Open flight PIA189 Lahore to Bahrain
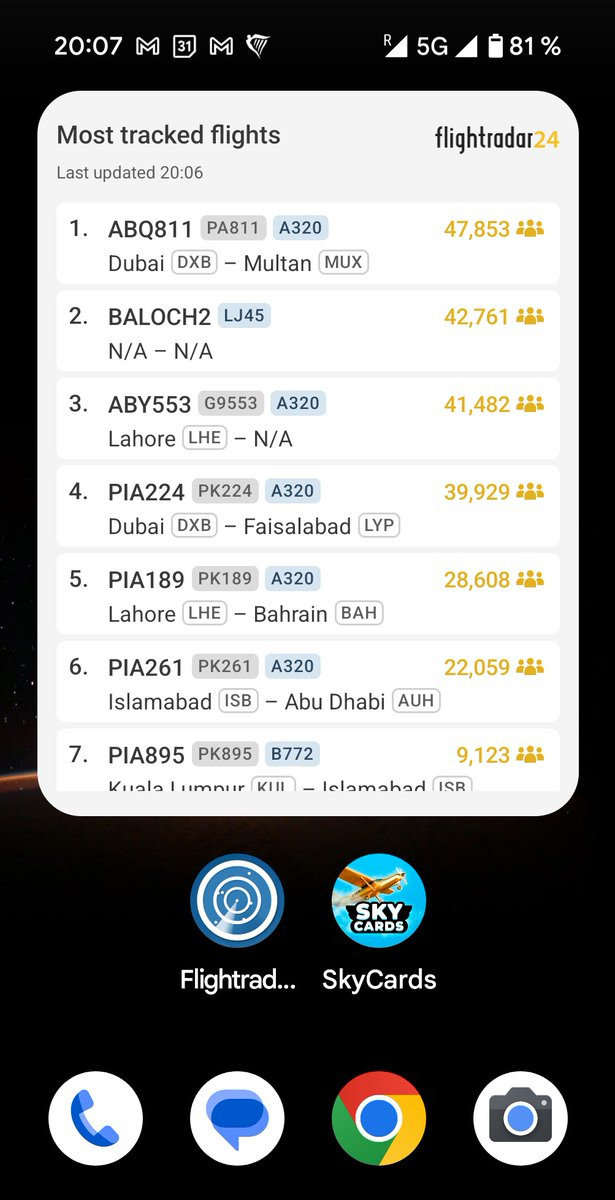The image size is (615, 1200). (x=308, y=594)
